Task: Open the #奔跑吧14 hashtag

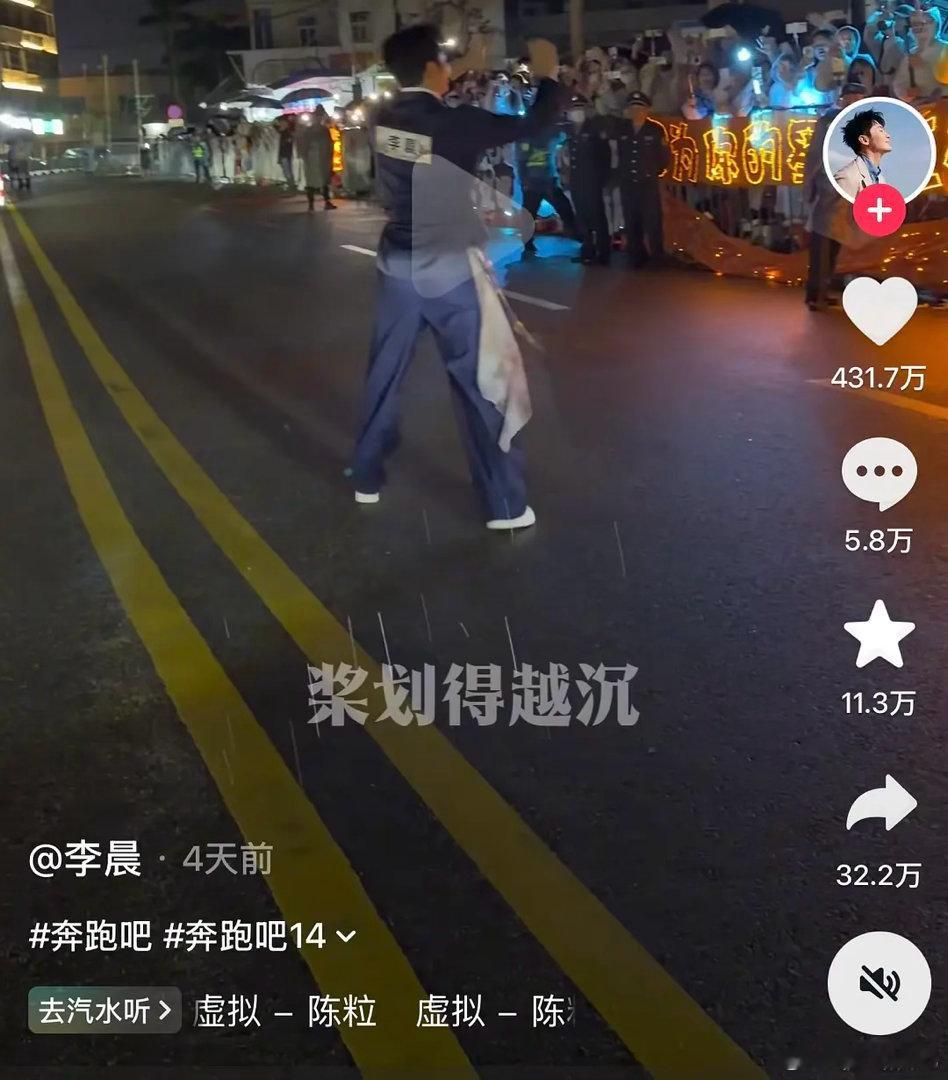Action: point(245,936)
